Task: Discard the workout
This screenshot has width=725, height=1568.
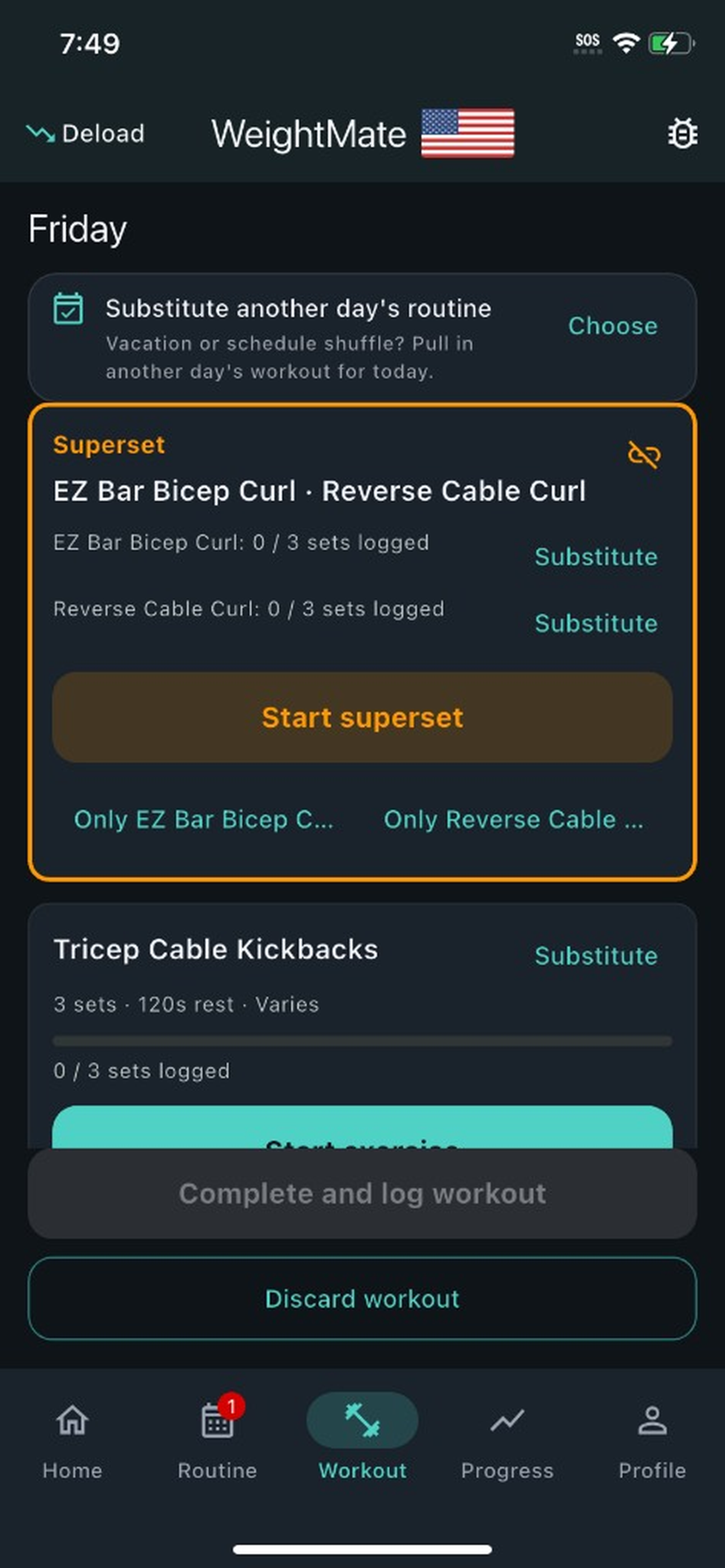Action: point(362,1298)
